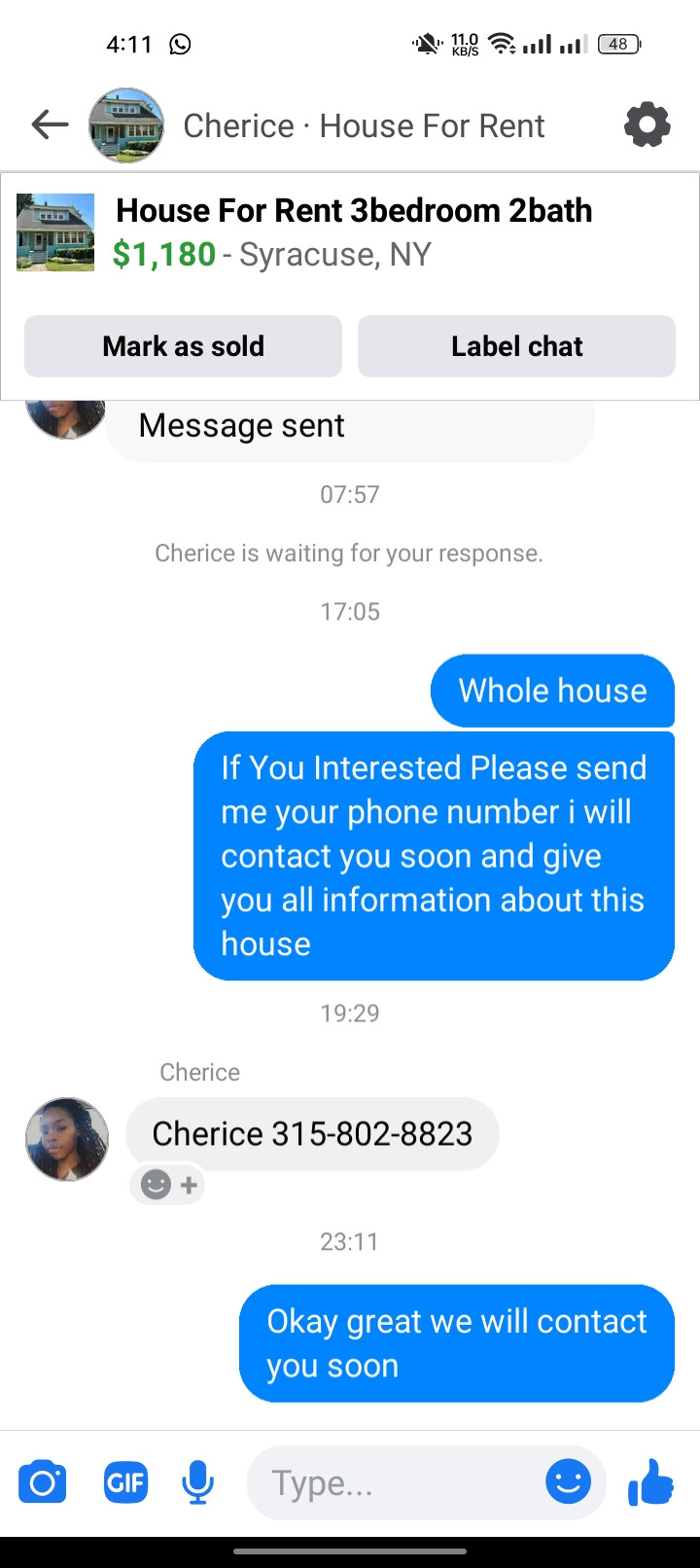Open chat settings gear
700x1568 pixels.
tap(647, 125)
